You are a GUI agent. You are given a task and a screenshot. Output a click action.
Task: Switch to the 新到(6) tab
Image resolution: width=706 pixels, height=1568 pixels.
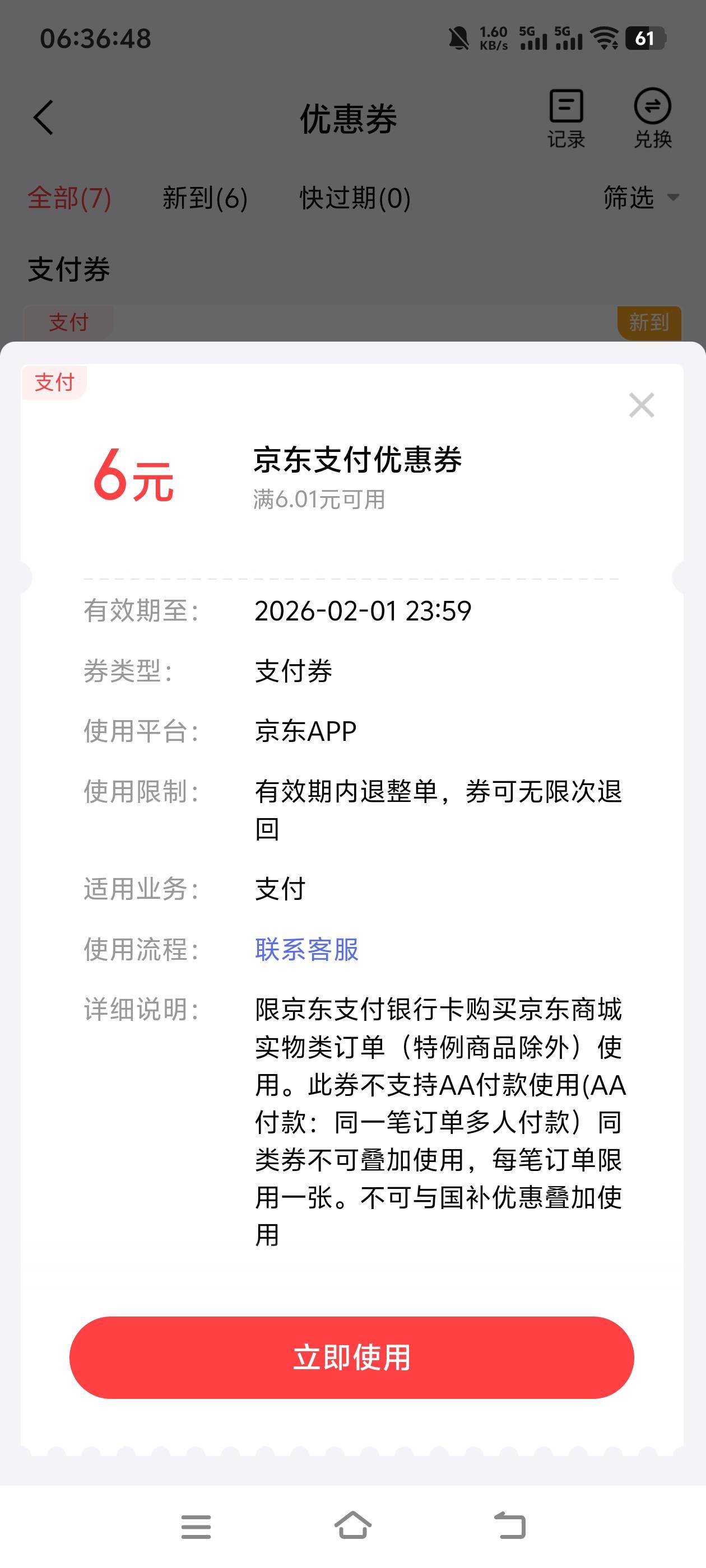205,198
